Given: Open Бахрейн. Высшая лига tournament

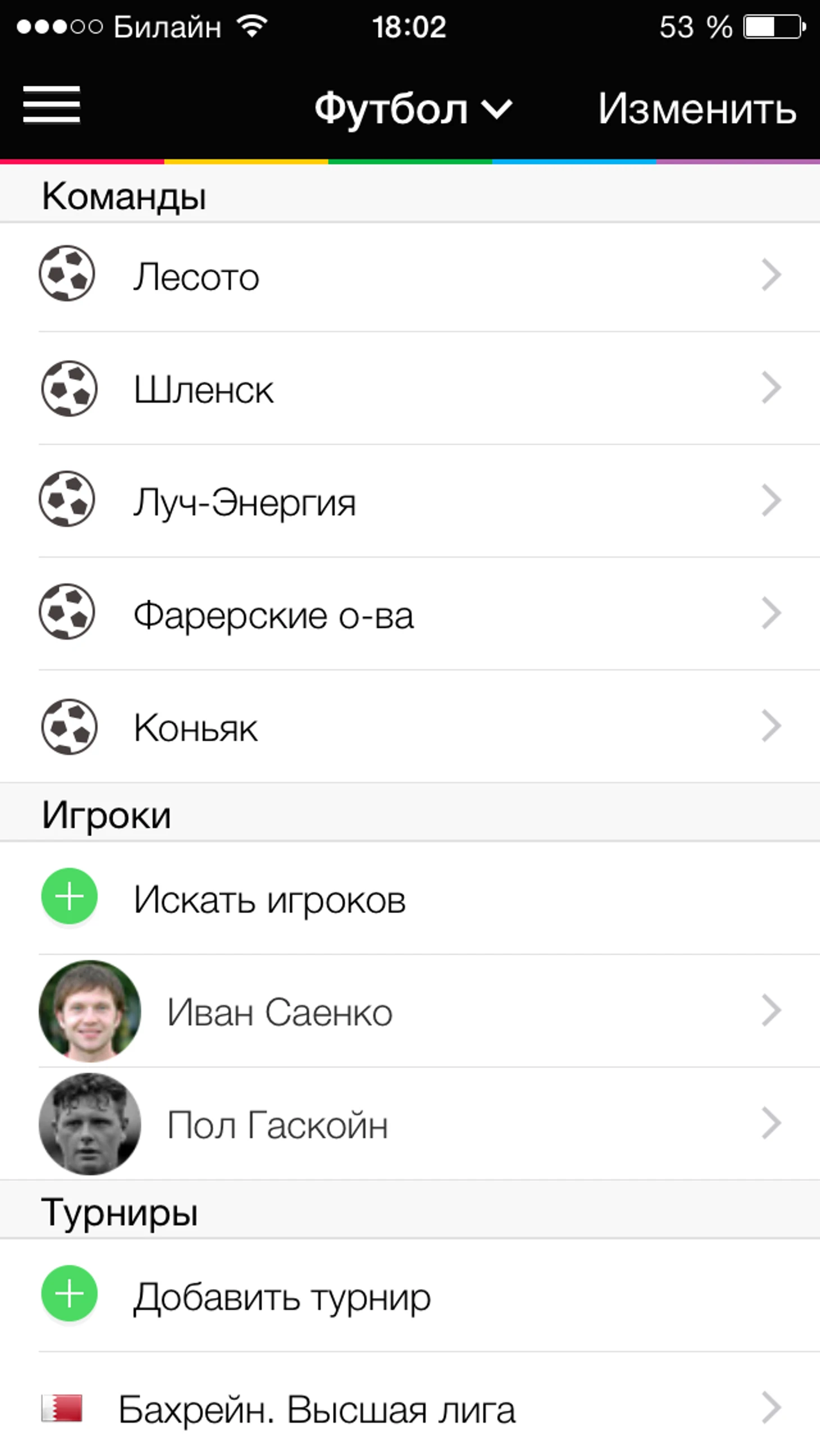Looking at the screenshot, I should [409, 1409].
